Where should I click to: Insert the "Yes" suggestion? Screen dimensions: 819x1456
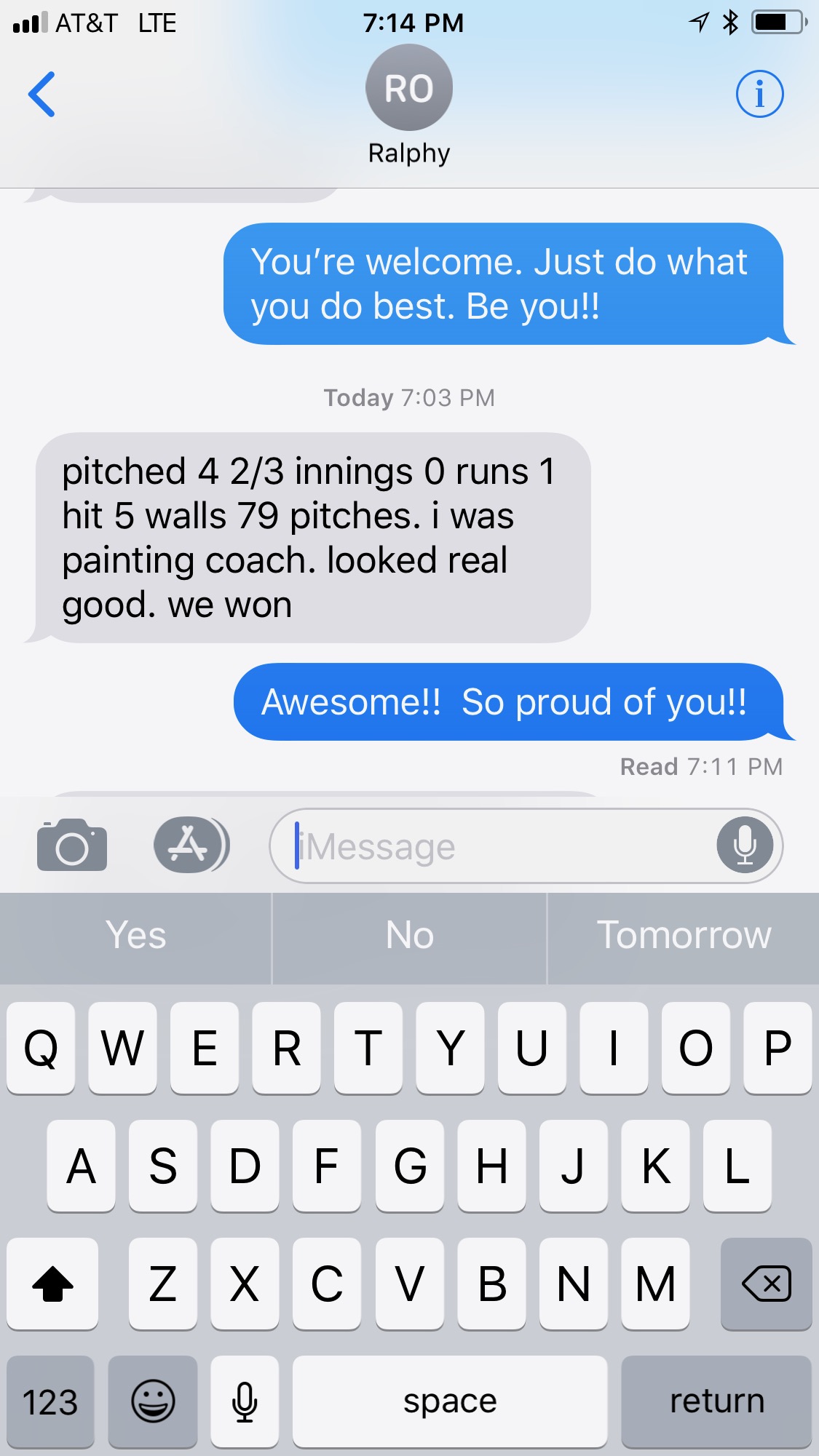(x=135, y=936)
